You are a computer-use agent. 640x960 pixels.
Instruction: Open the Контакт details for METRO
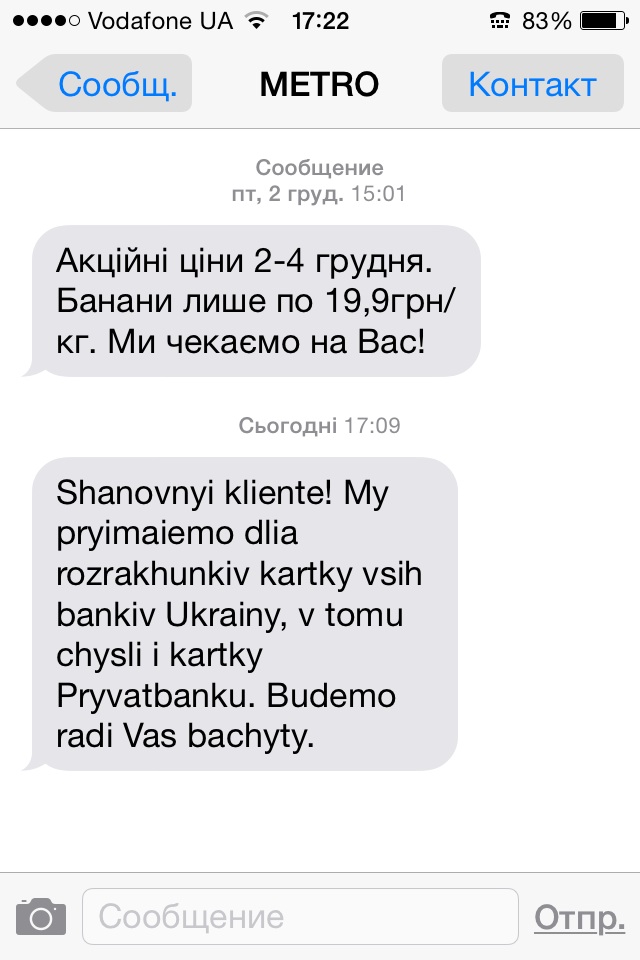[x=532, y=84]
